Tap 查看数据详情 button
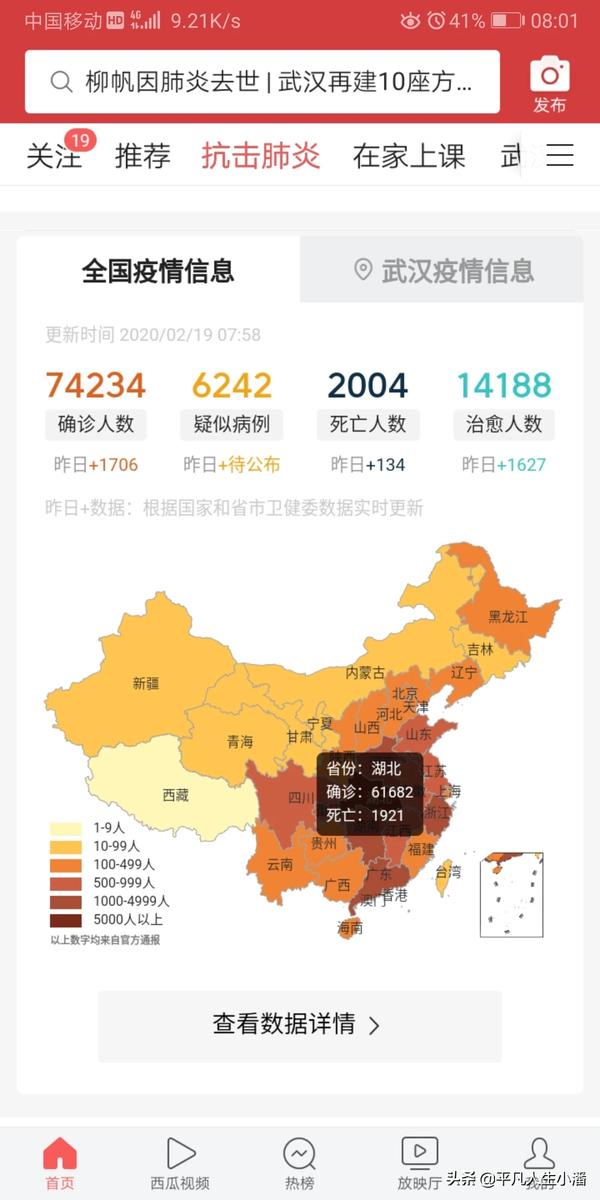Screen dimensions: 600x1200 (299, 1025)
